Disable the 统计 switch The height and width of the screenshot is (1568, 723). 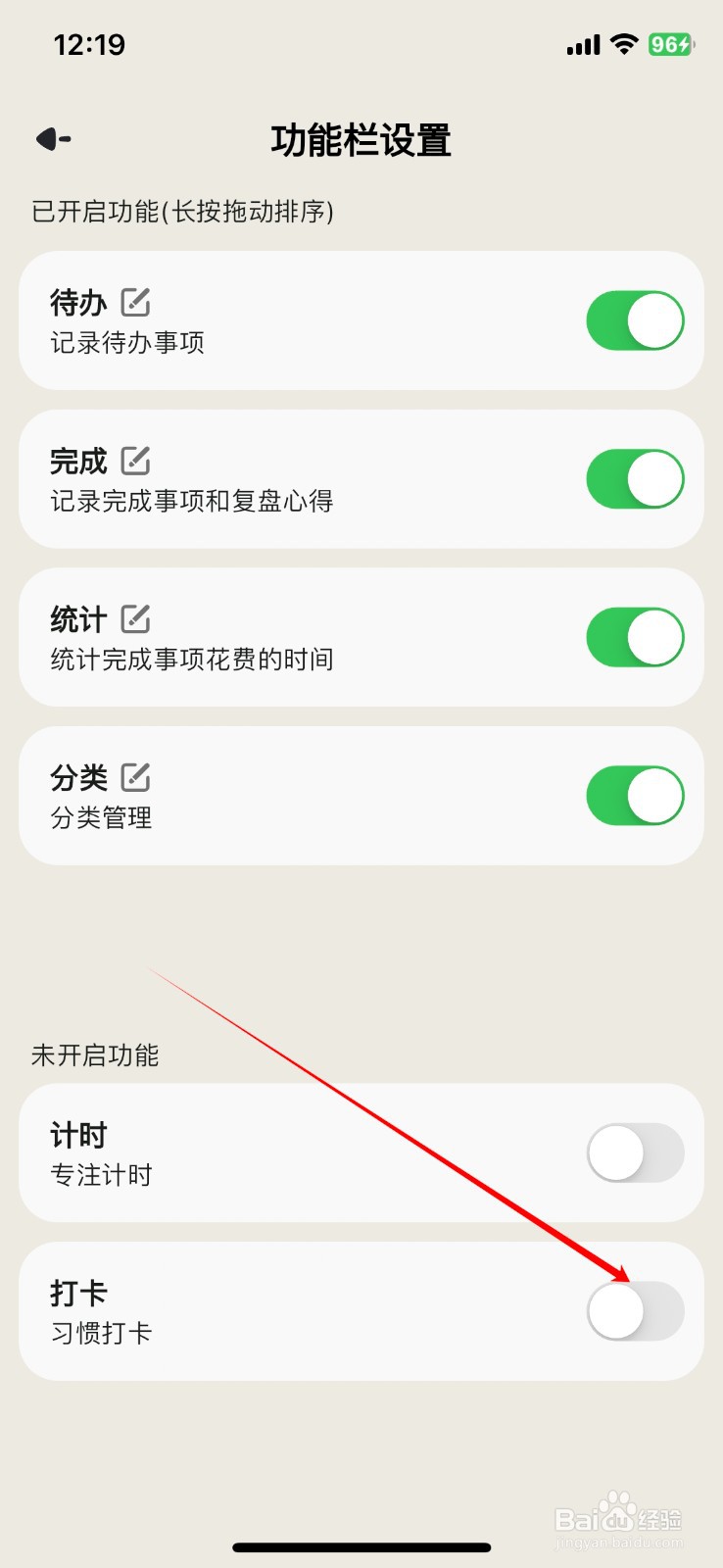click(635, 636)
